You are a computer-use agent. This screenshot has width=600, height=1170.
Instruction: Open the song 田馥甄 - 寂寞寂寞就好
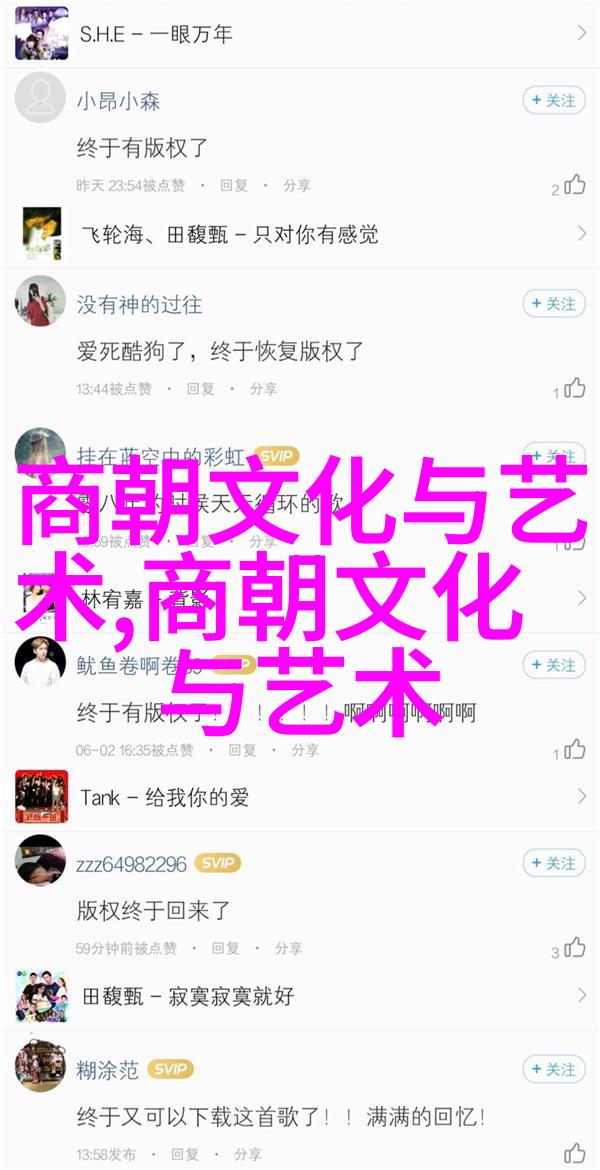(x=300, y=996)
